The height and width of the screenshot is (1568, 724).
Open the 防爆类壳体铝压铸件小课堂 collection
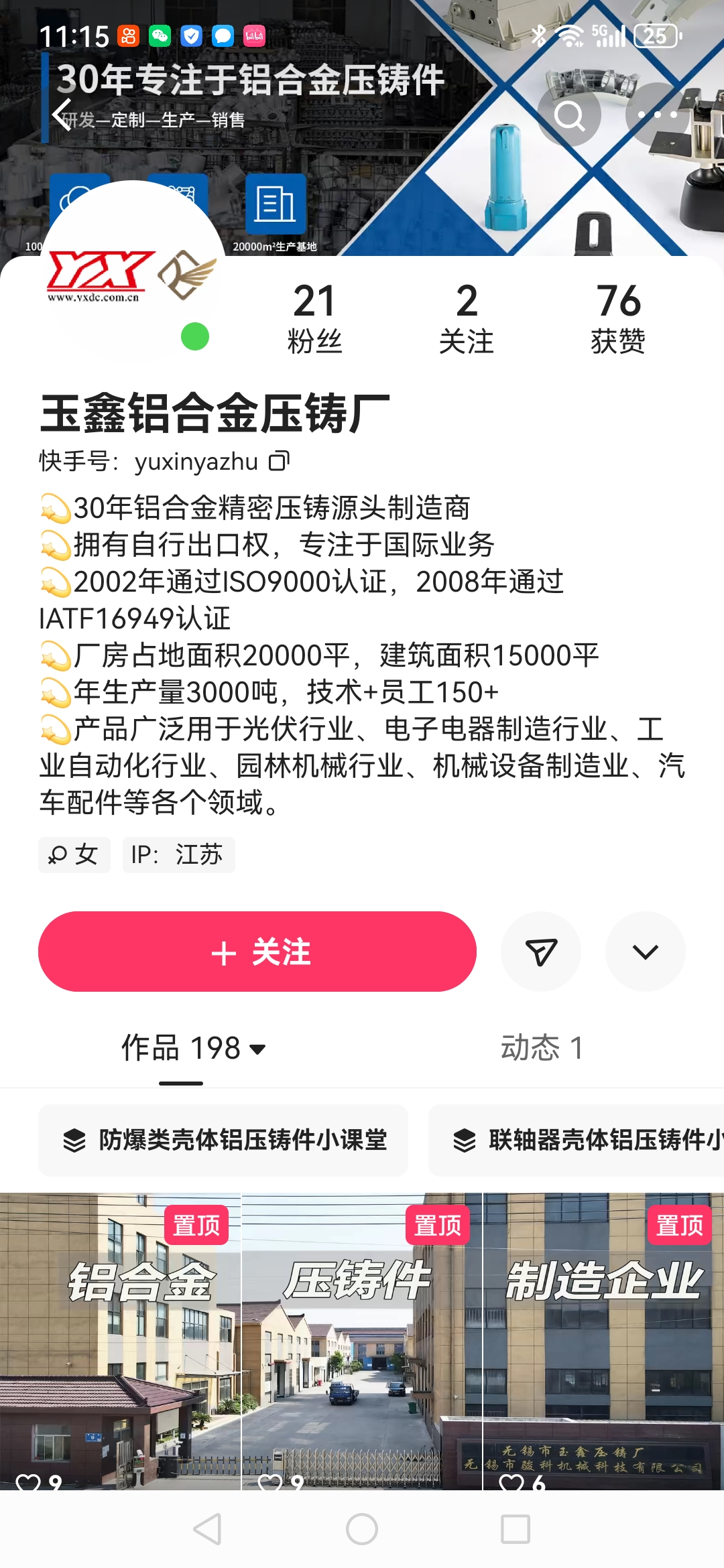click(223, 1140)
